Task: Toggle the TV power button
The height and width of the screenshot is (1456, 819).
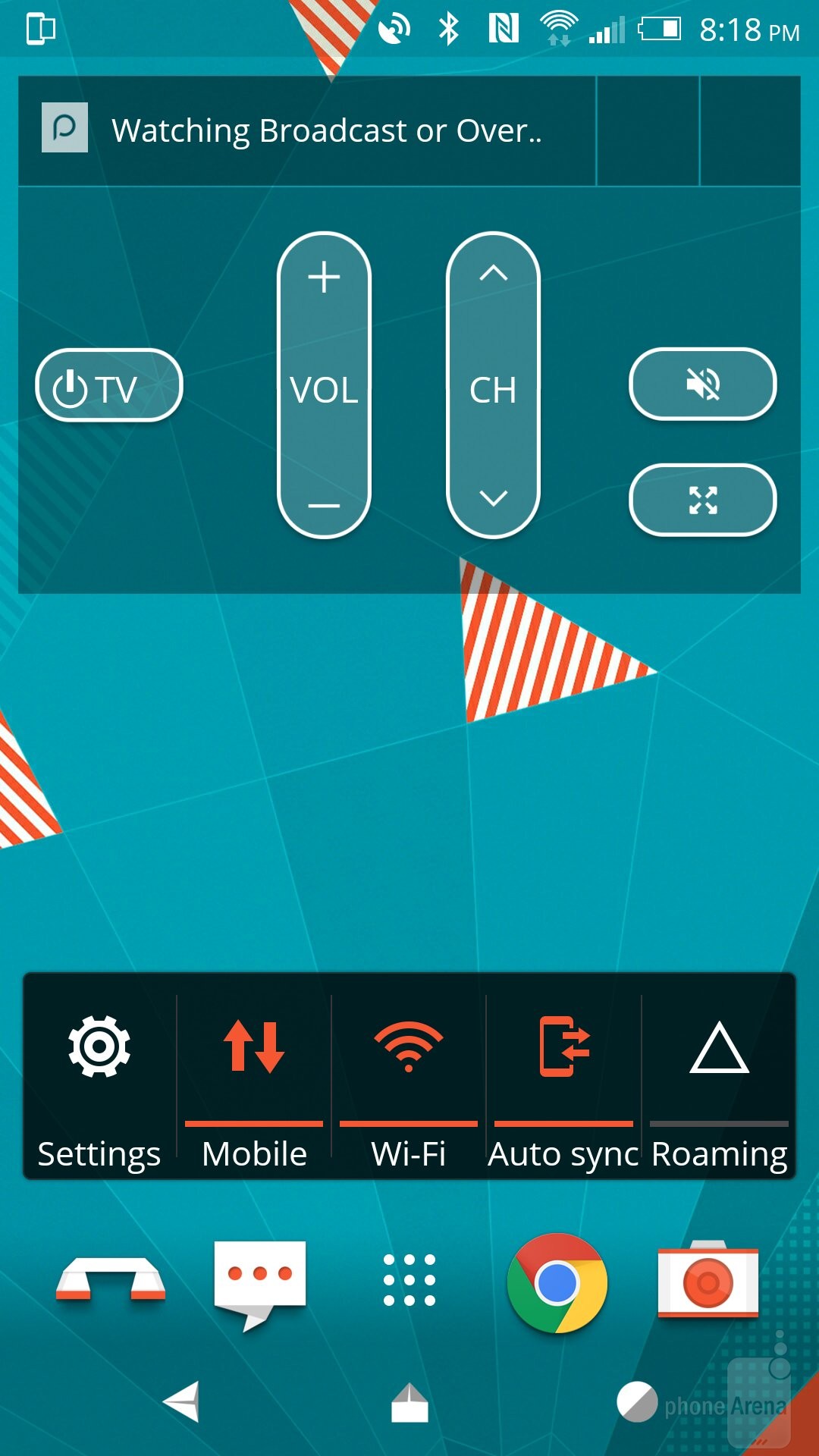Action: [x=108, y=385]
